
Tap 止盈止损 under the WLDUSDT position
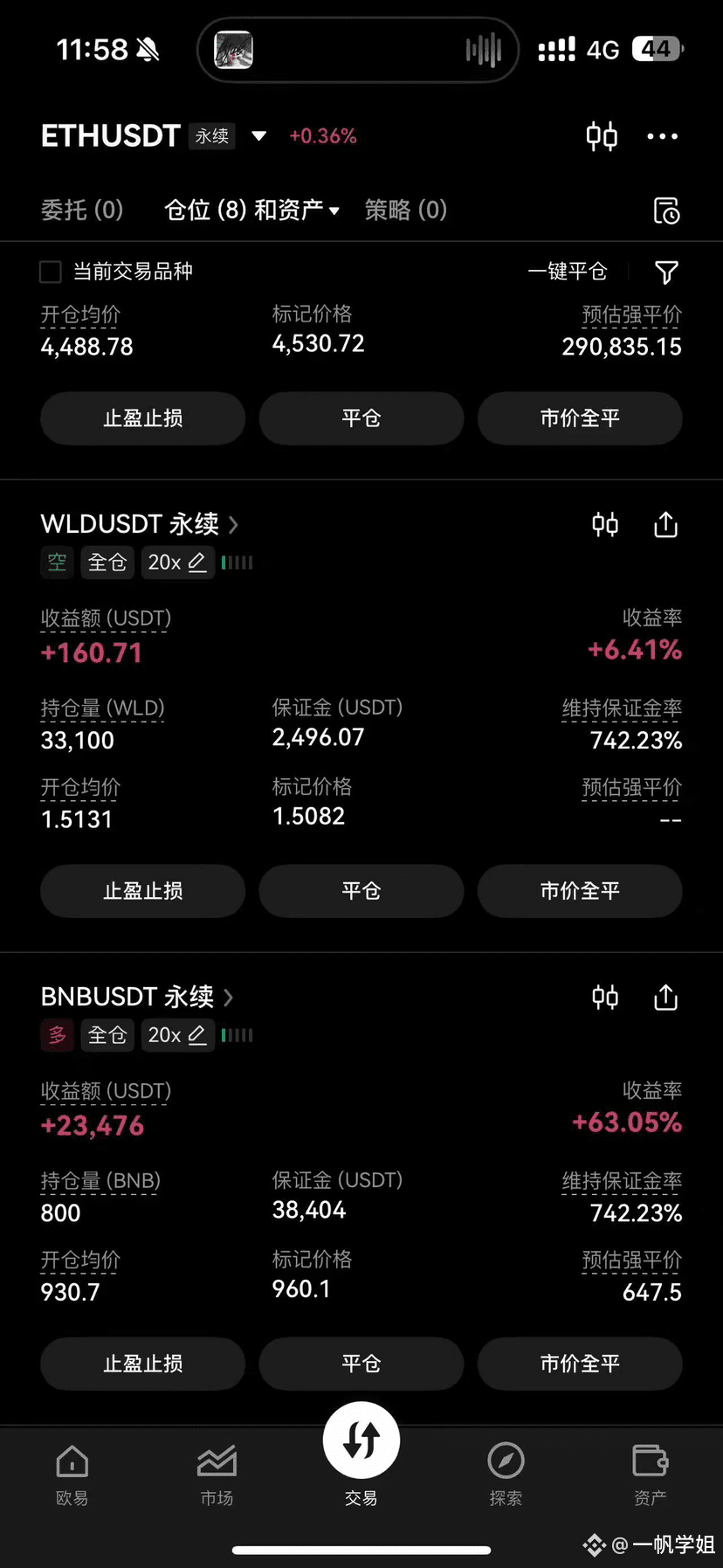pyautogui.click(x=142, y=891)
